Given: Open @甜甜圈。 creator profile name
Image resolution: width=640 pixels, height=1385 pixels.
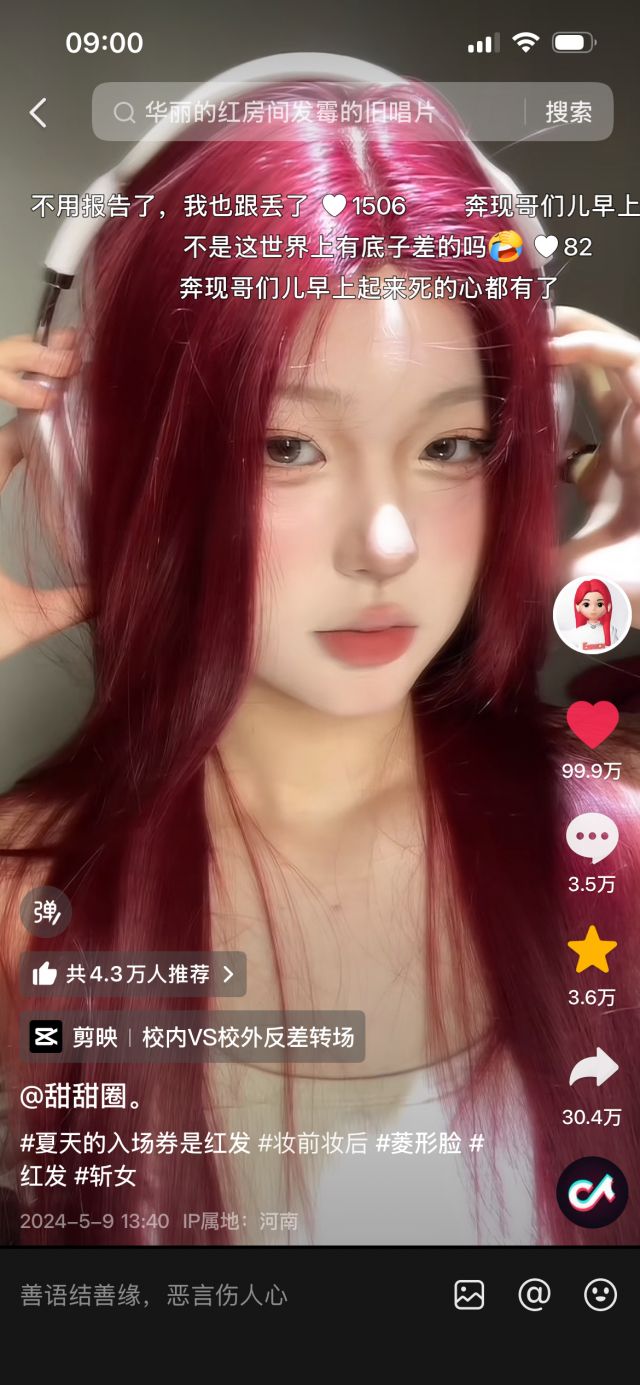Looking at the screenshot, I should (x=82, y=1097).
